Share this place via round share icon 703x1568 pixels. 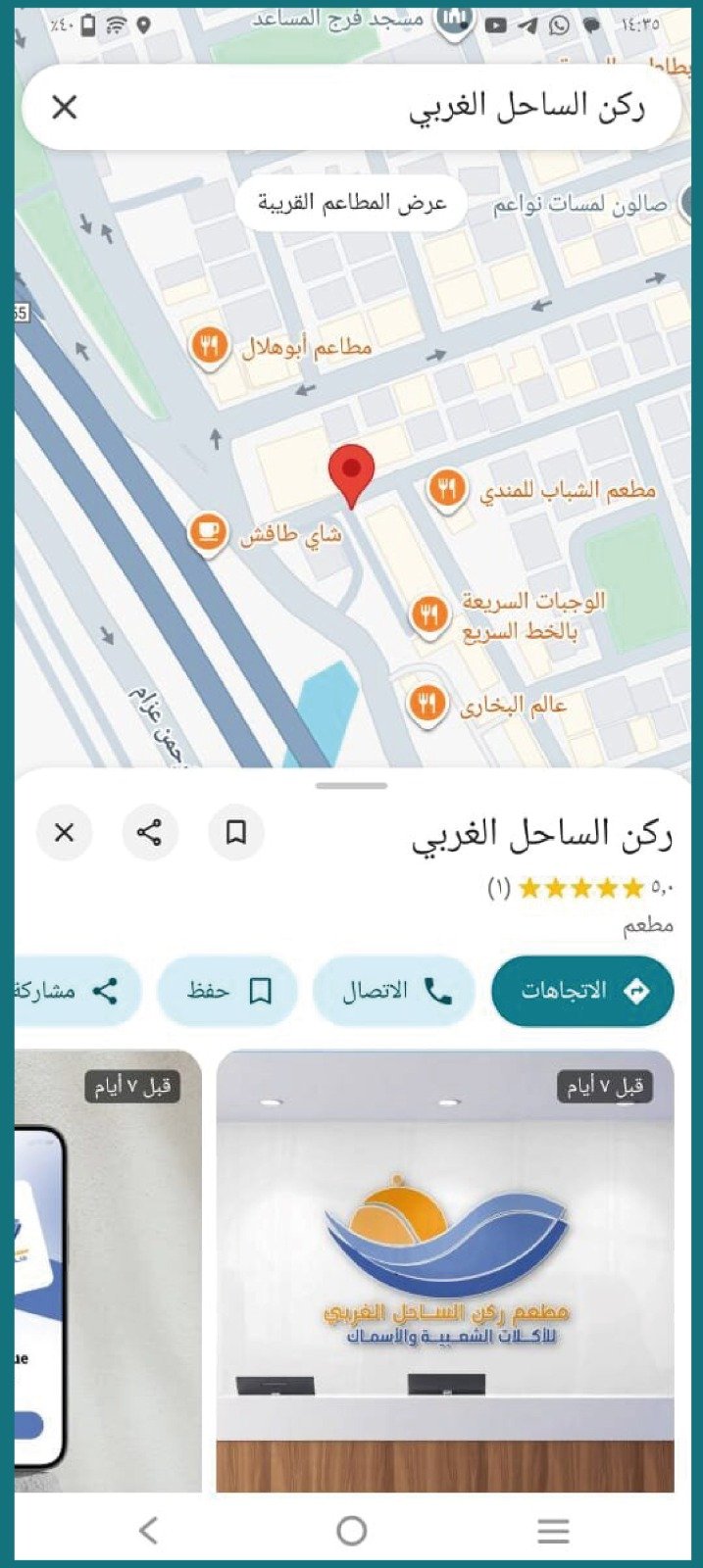click(x=150, y=833)
